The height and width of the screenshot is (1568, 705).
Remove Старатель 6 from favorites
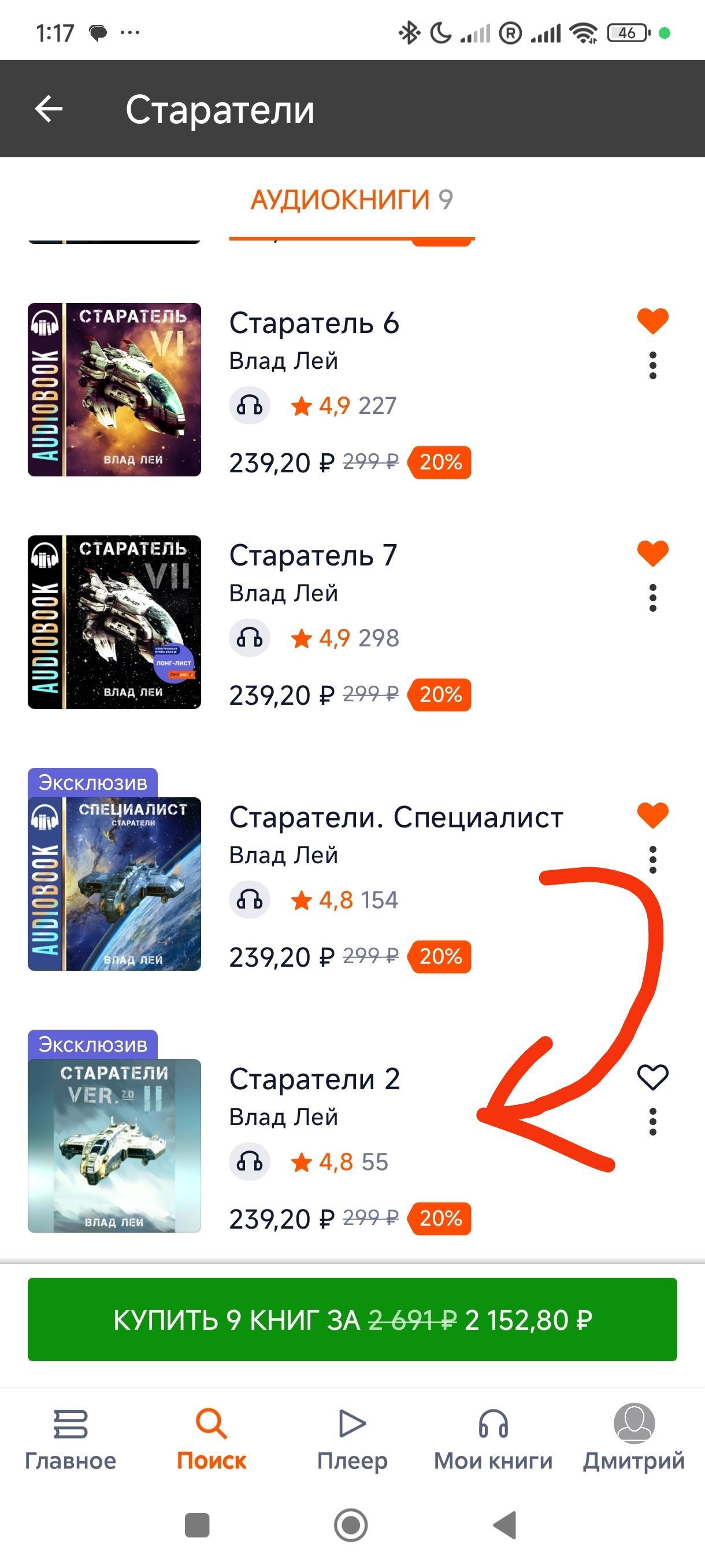(652, 321)
